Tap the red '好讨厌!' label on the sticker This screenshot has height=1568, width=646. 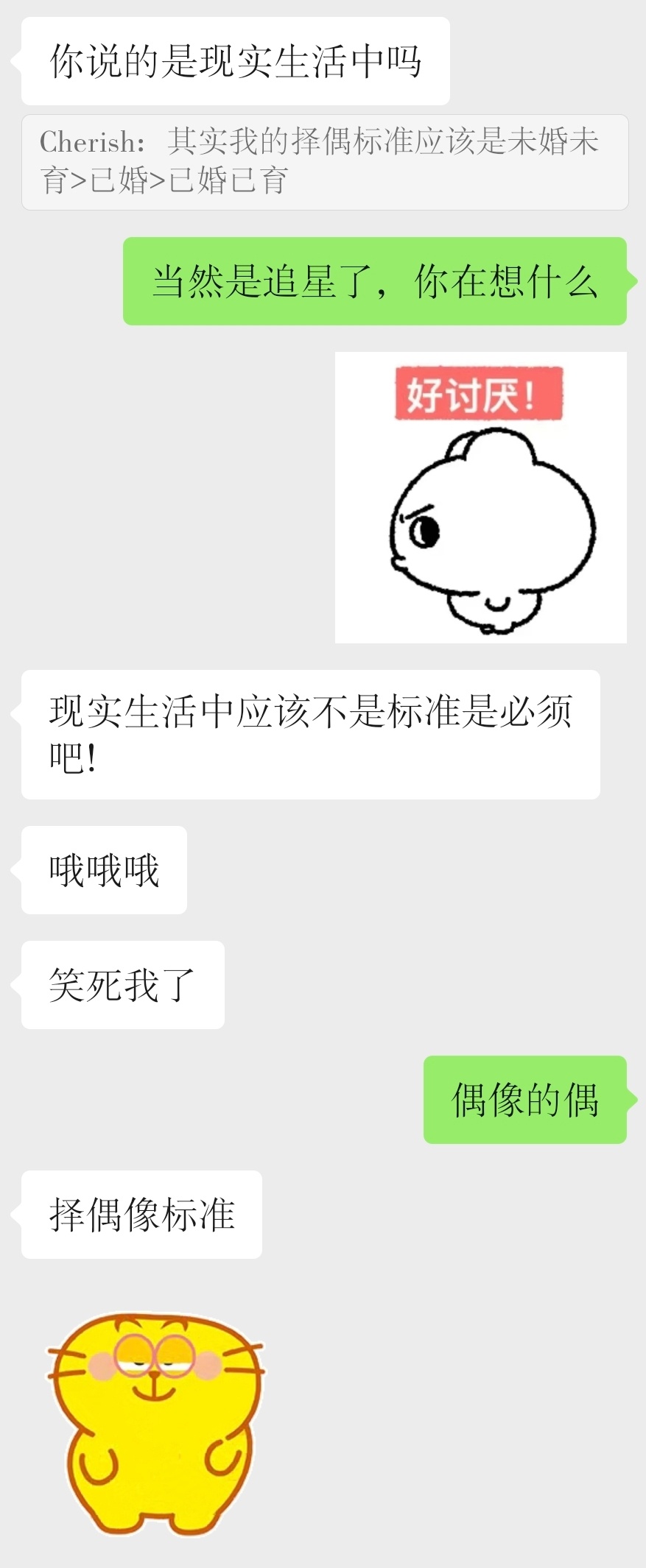point(480,396)
